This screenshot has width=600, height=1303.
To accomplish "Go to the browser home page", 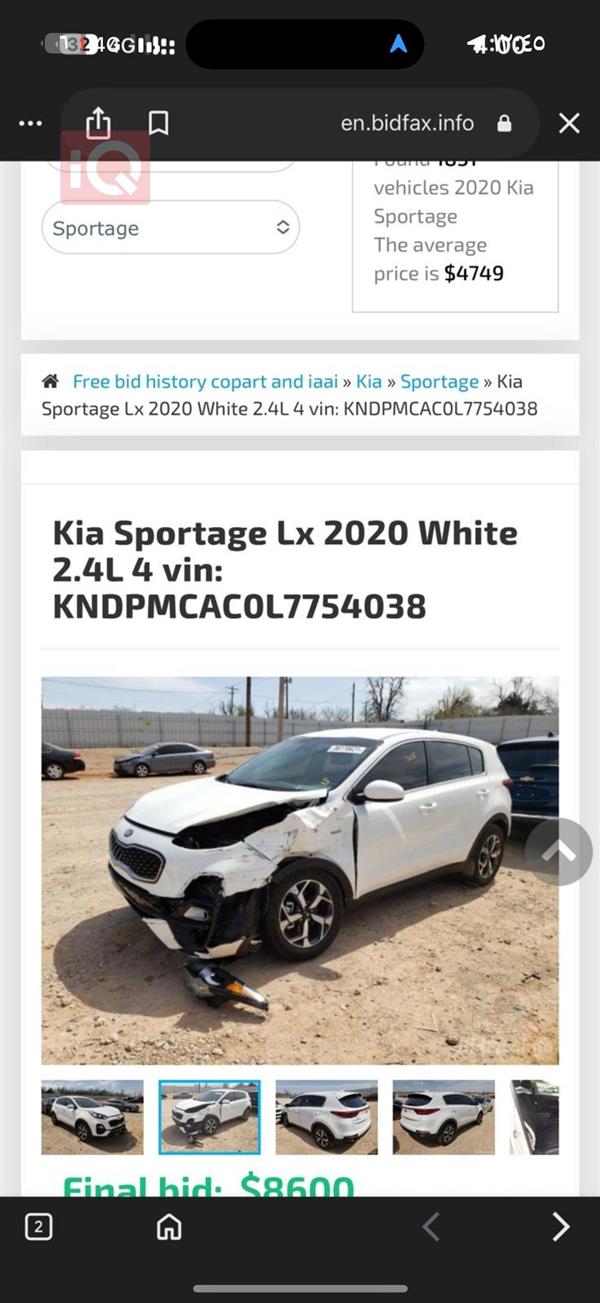I will (169, 1226).
